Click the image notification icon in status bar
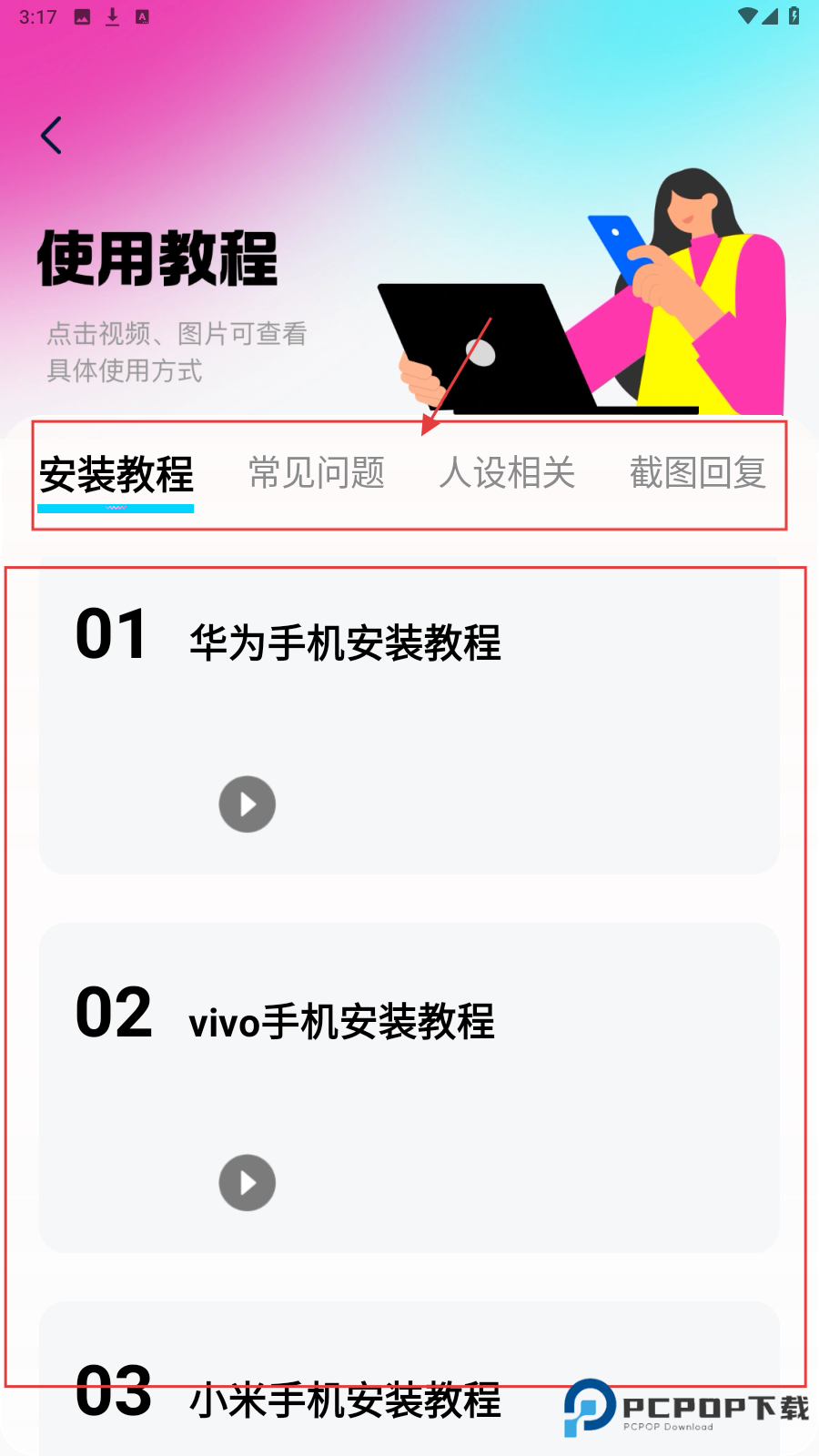 click(x=80, y=15)
